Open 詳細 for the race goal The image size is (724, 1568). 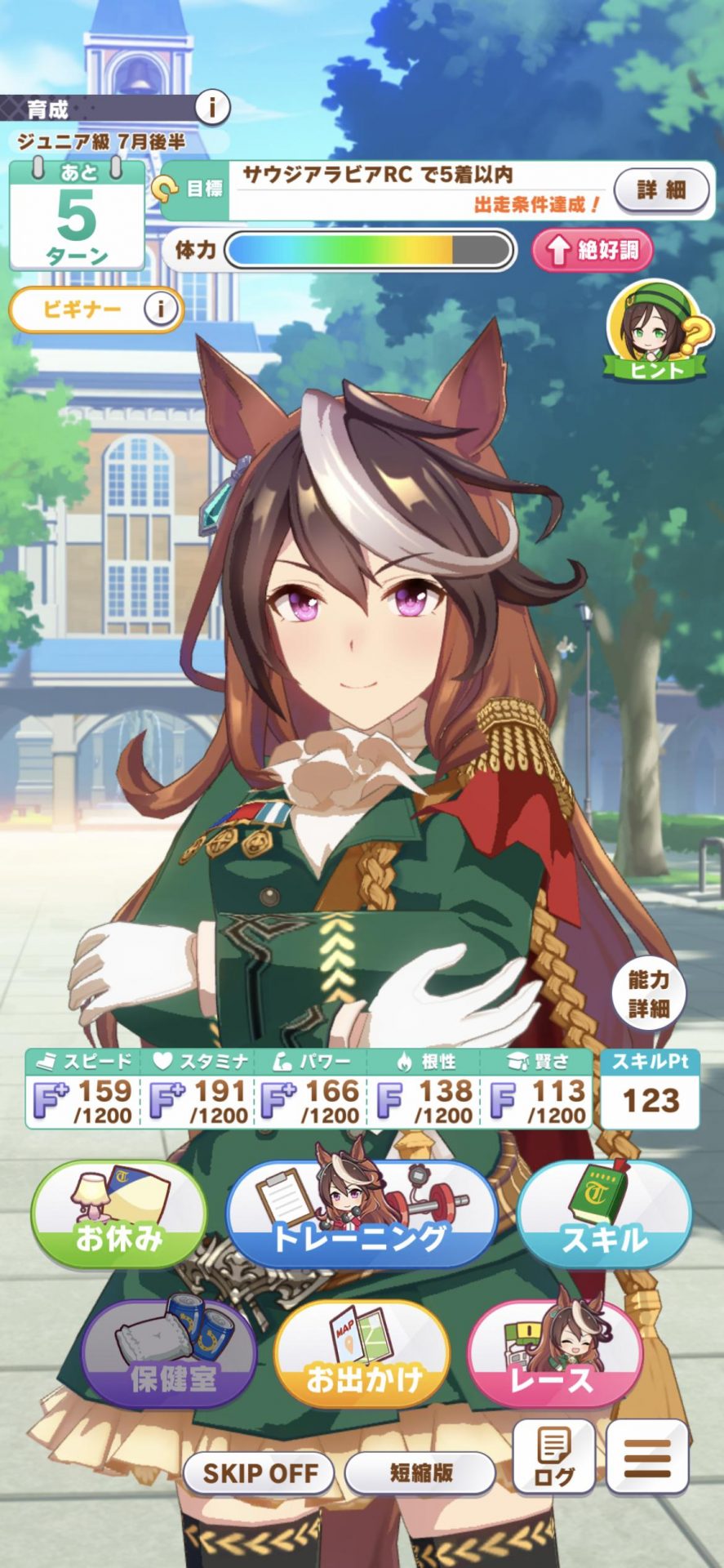coord(661,190)
